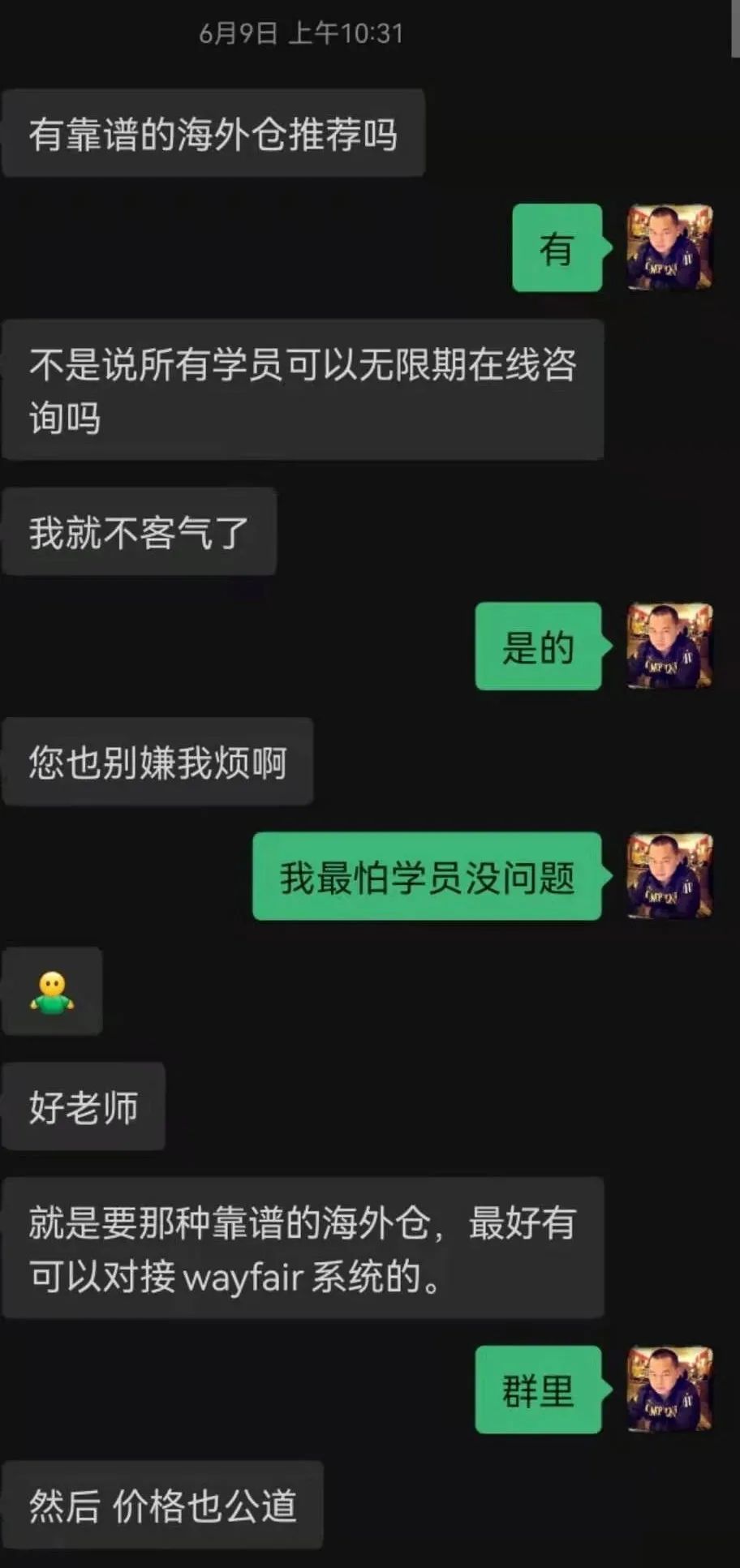Select the 不是说所有学员可以无限期在线咨询吗 message
This screenshot has height=1568, width=740.
click(x=303, y=389)
